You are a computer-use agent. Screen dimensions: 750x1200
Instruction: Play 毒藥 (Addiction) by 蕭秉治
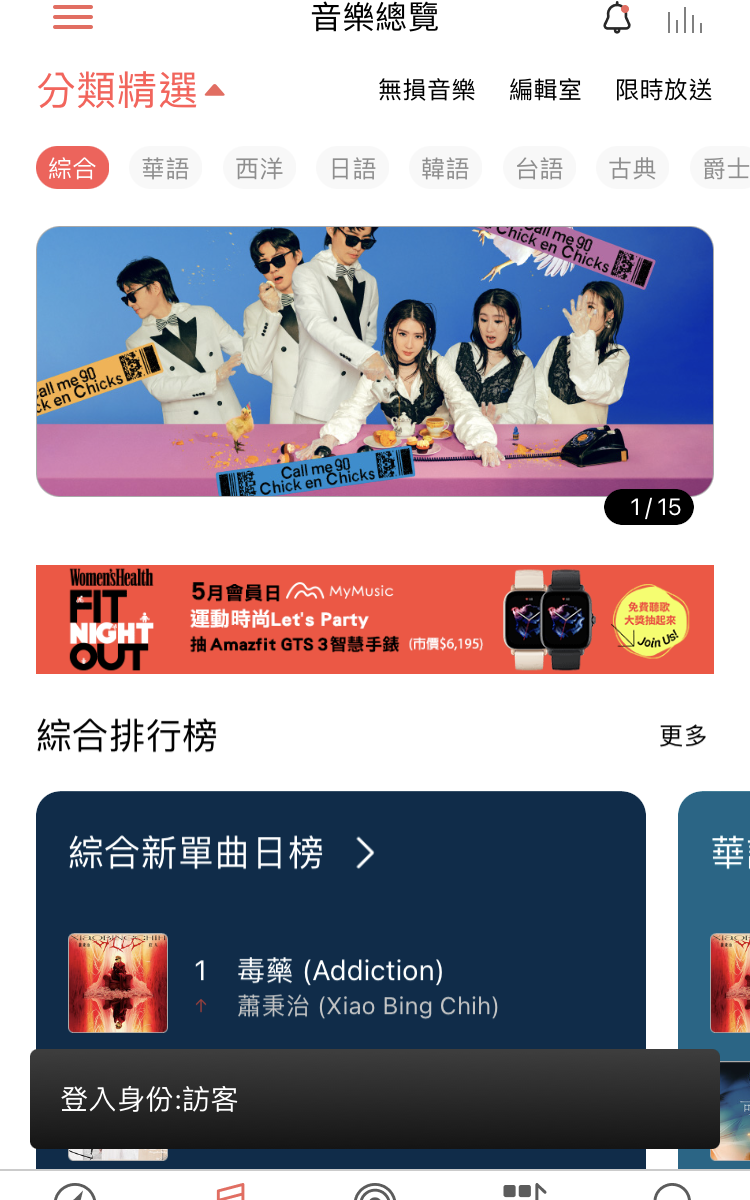[340, 985]
